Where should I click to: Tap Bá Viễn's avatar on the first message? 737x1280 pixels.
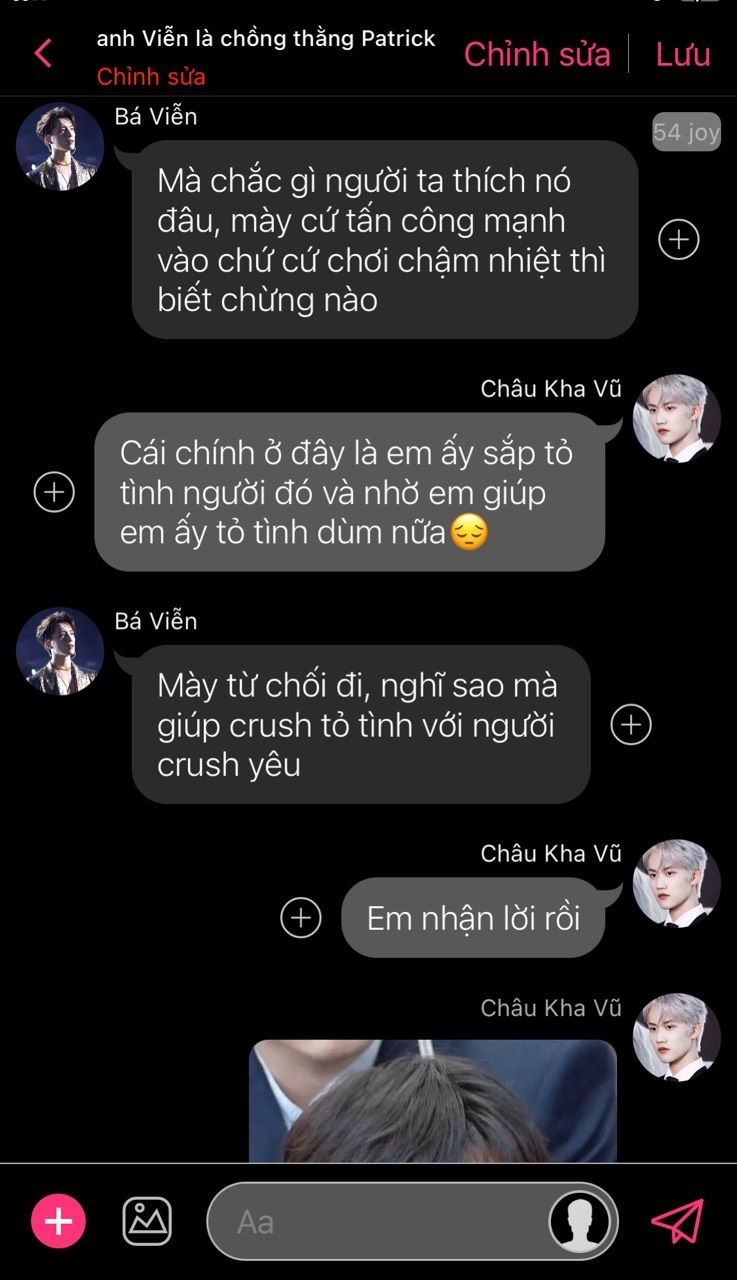60,146
